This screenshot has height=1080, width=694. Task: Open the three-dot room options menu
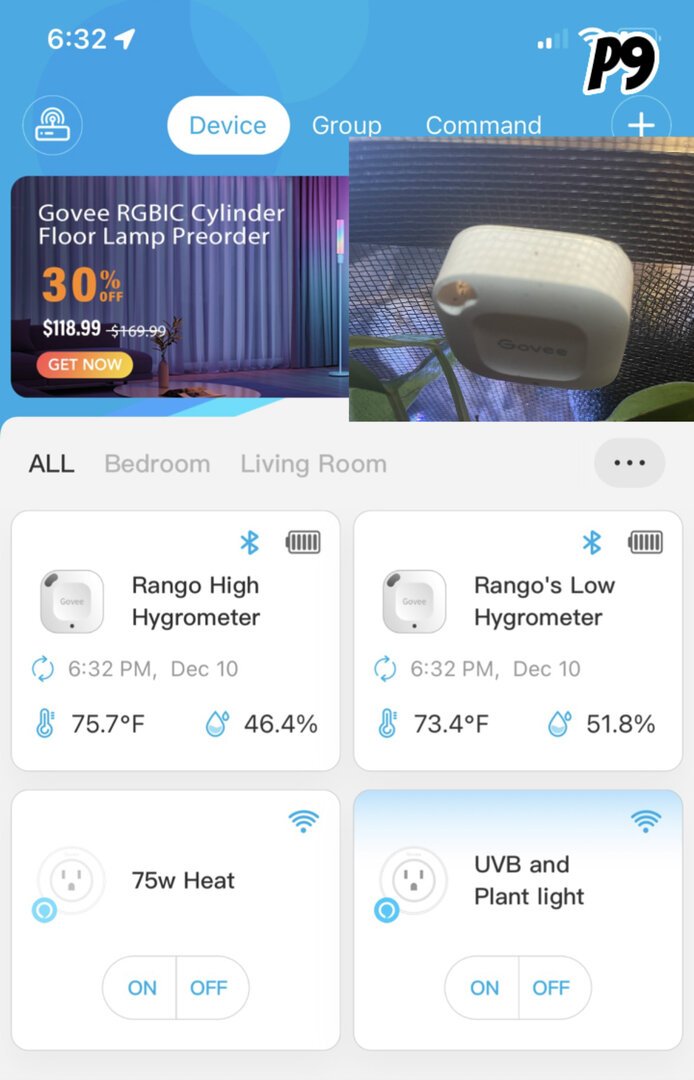629,463
